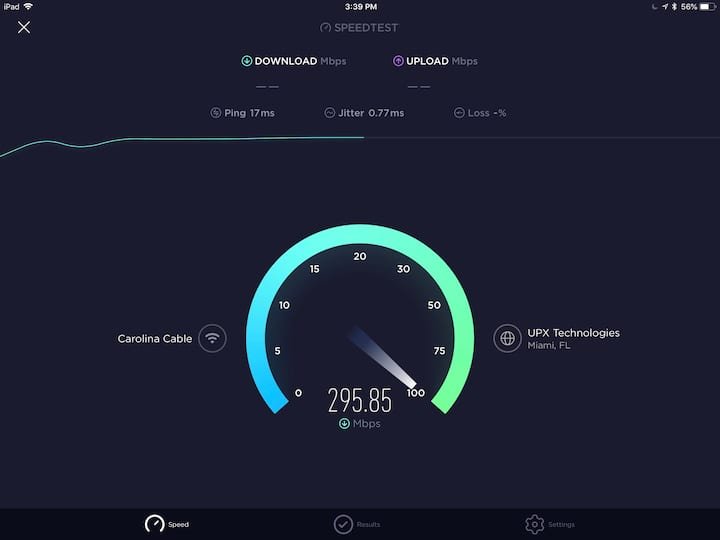Close the running speed test
Image resolution: width=720 pixels, height=540 pixels.
tap(24, 27)
